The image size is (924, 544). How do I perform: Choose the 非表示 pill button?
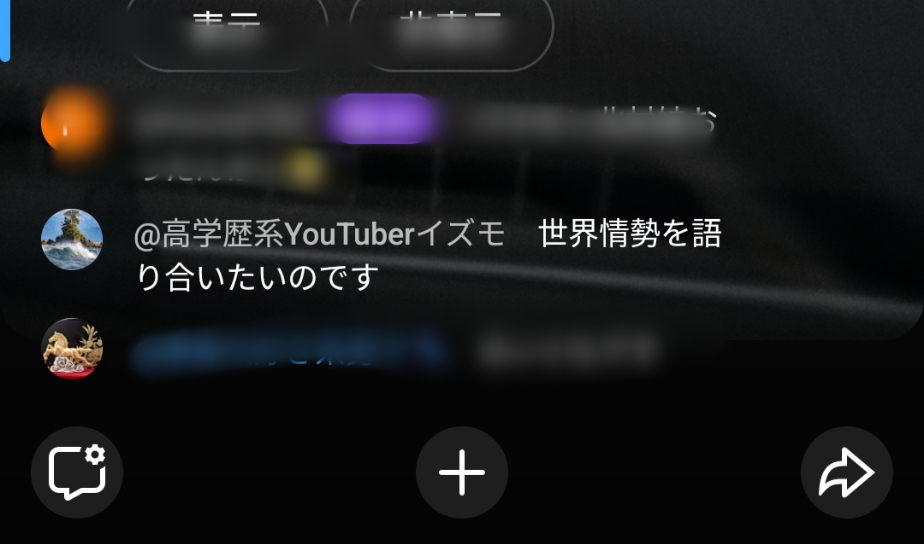(x=451, y=30)
